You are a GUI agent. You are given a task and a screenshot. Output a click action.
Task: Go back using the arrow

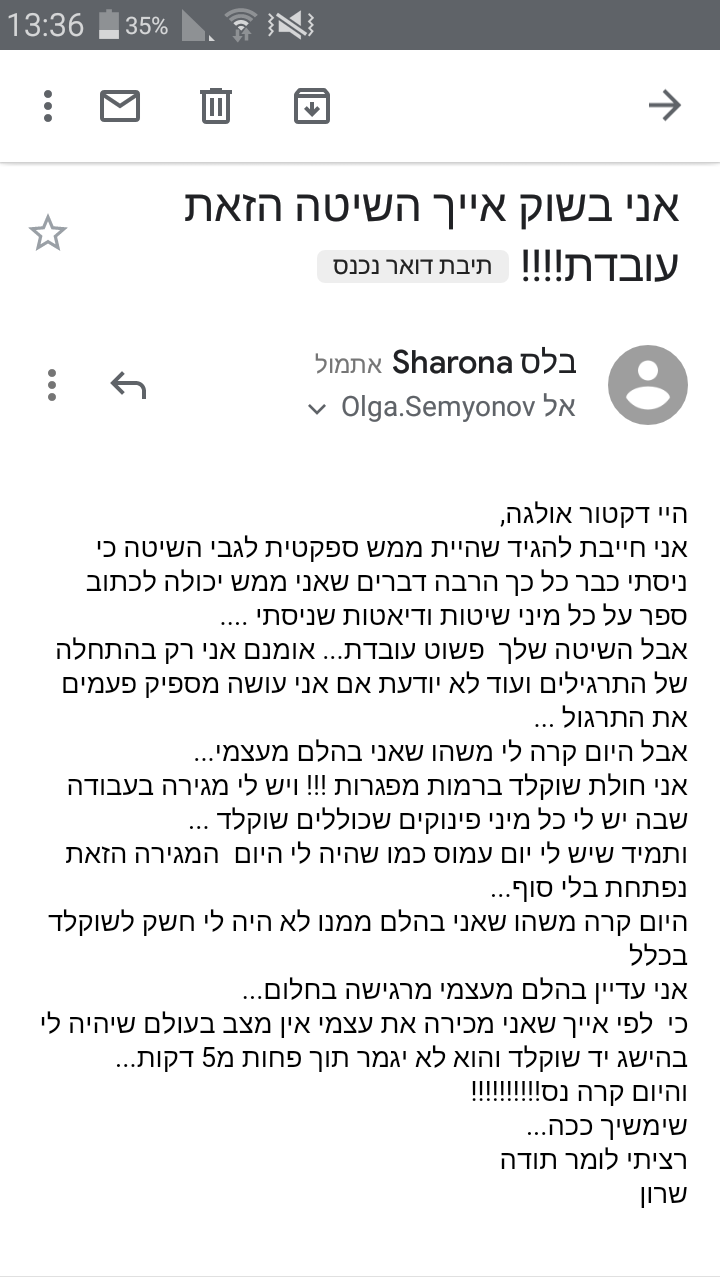665,105
